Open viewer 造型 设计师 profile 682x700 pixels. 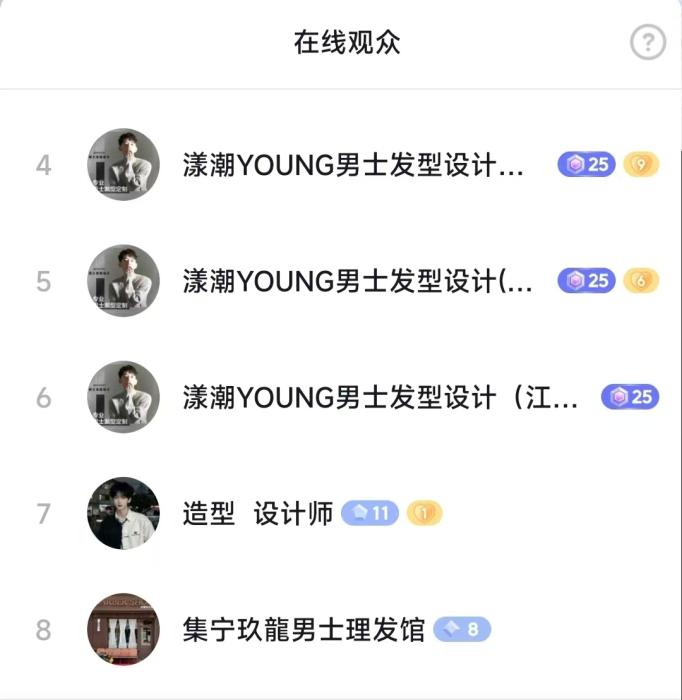pos(258,514)
